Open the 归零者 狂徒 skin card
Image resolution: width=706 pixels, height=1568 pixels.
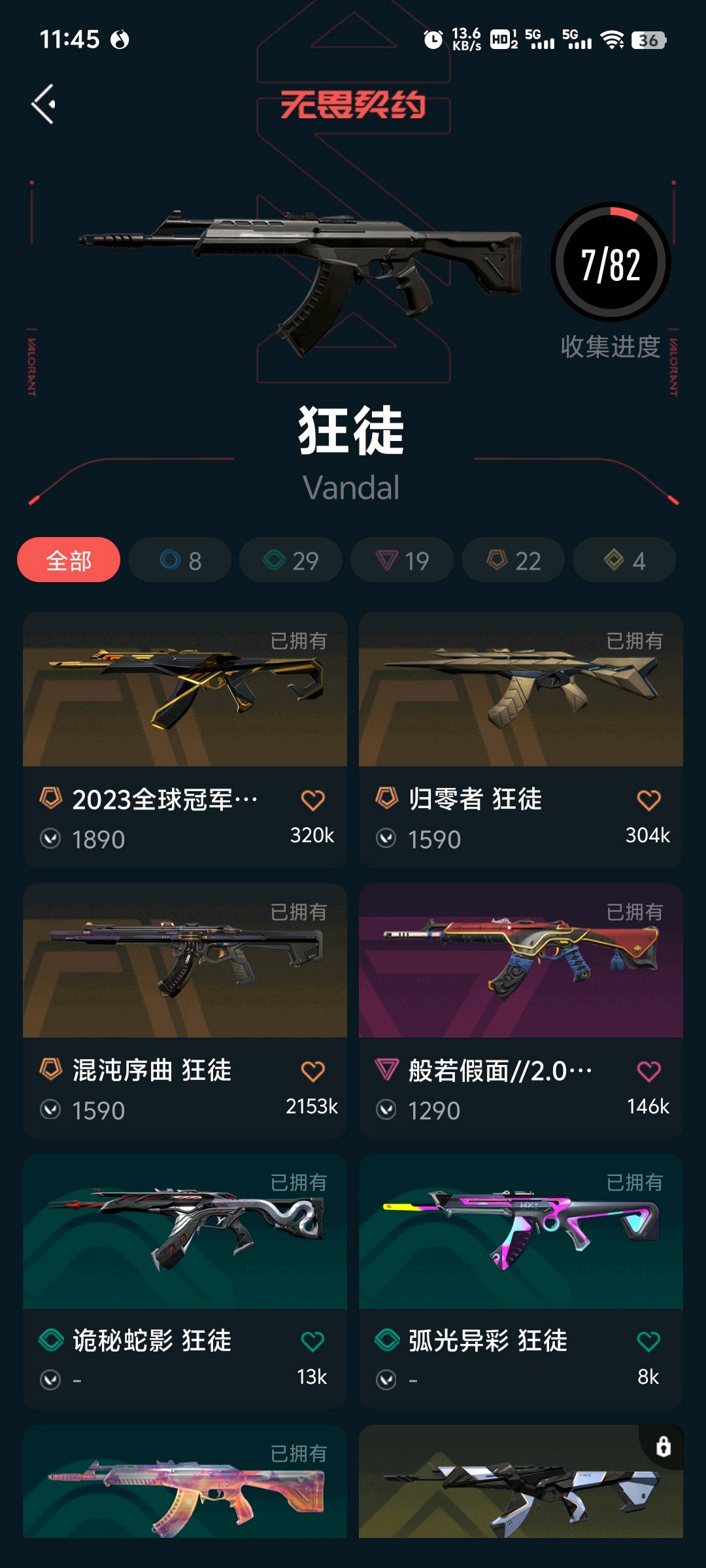(x=520, y=690)
